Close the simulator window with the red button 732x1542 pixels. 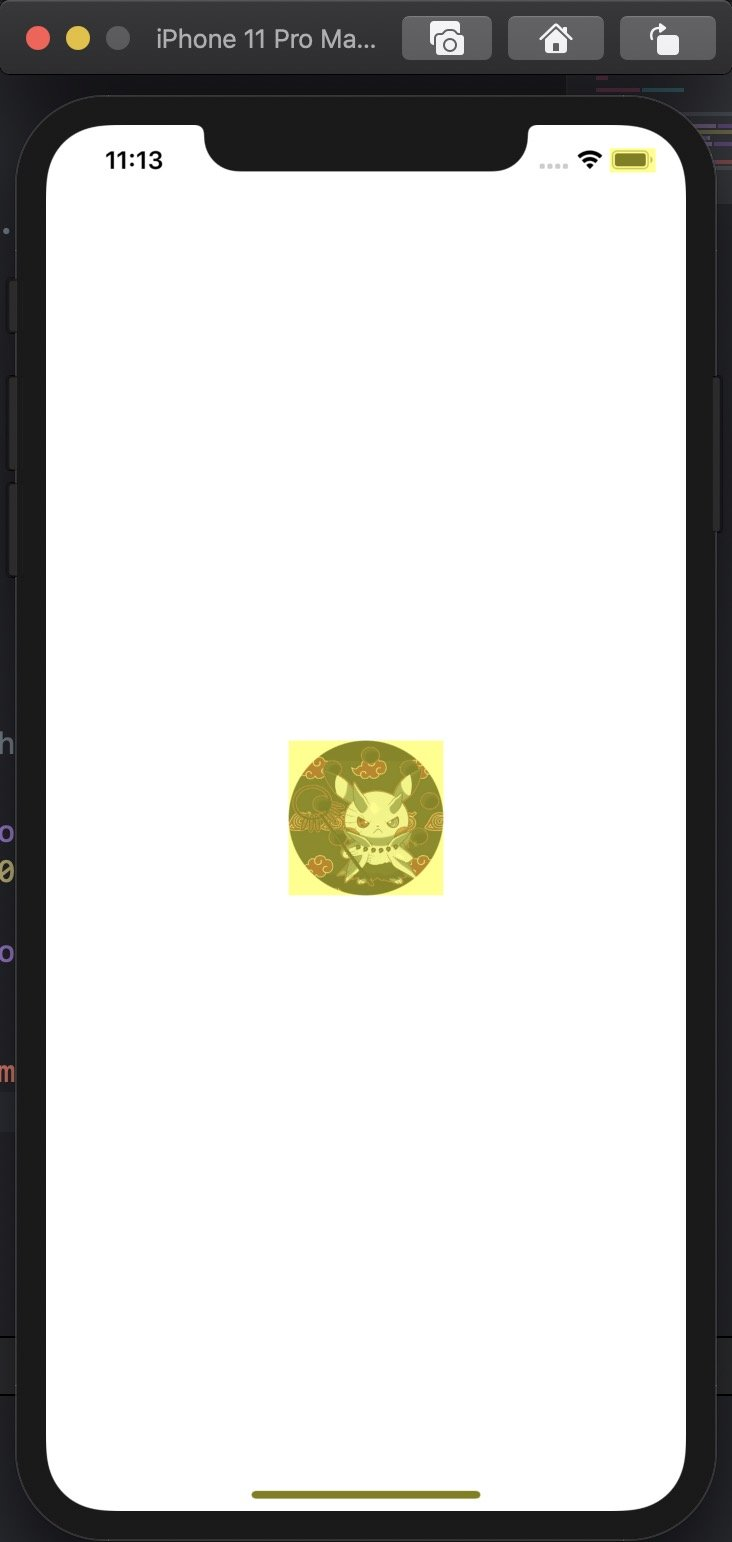pos(38,39)
